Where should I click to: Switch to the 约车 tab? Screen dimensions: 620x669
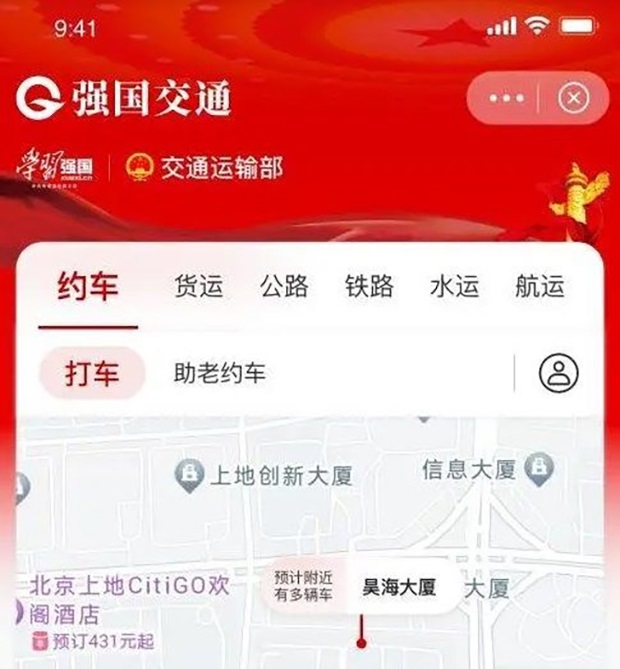coord(88,286)
